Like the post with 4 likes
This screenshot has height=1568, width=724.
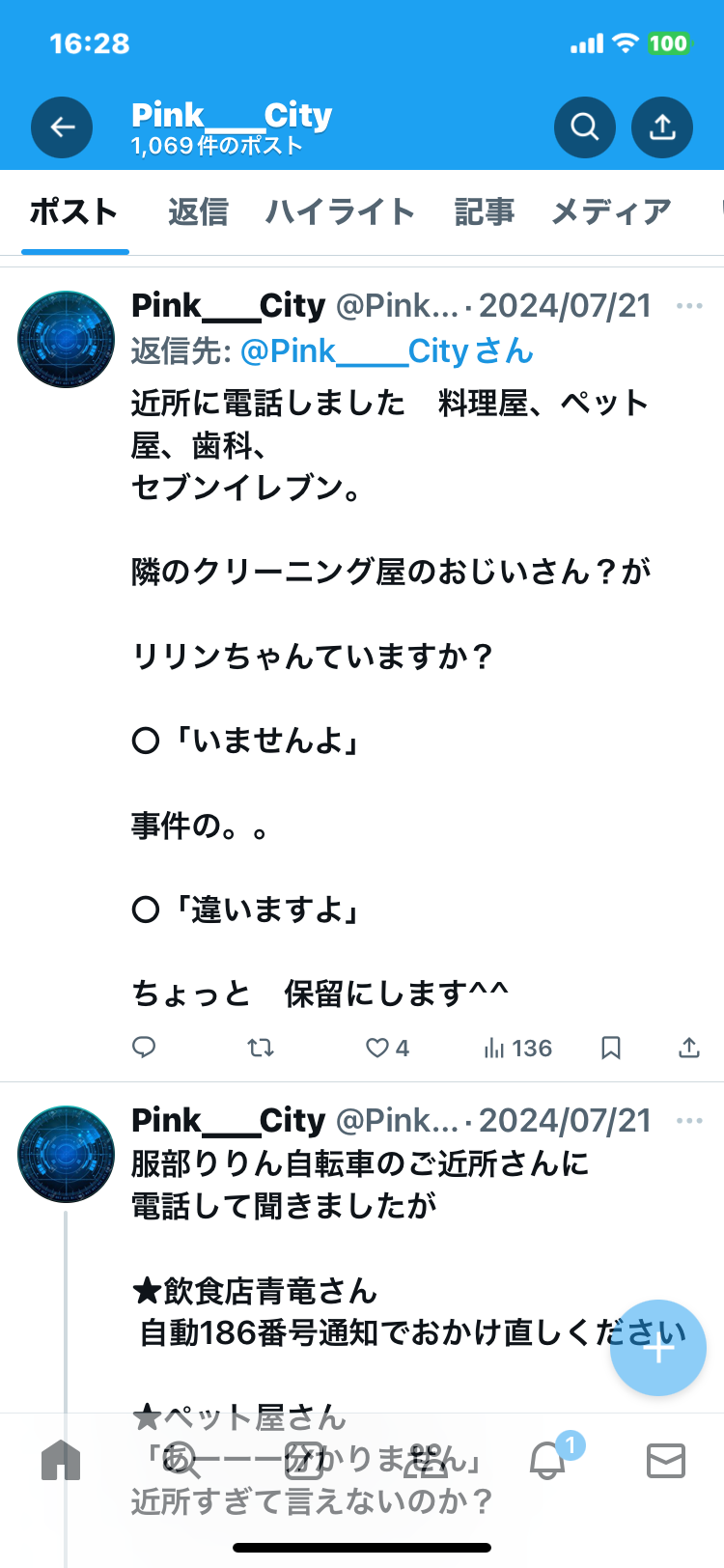377,1048
